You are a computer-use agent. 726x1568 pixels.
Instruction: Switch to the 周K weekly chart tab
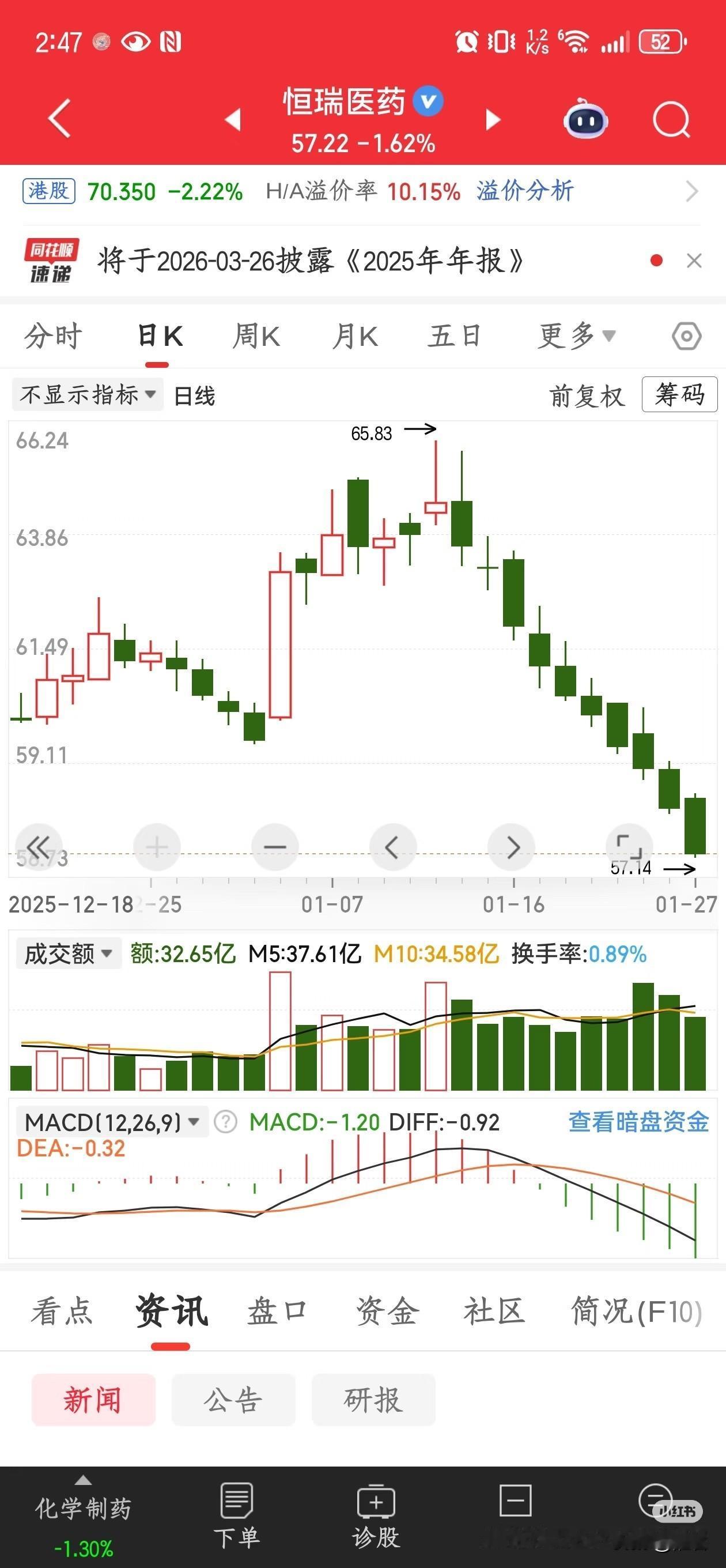[x=256, y=336]
